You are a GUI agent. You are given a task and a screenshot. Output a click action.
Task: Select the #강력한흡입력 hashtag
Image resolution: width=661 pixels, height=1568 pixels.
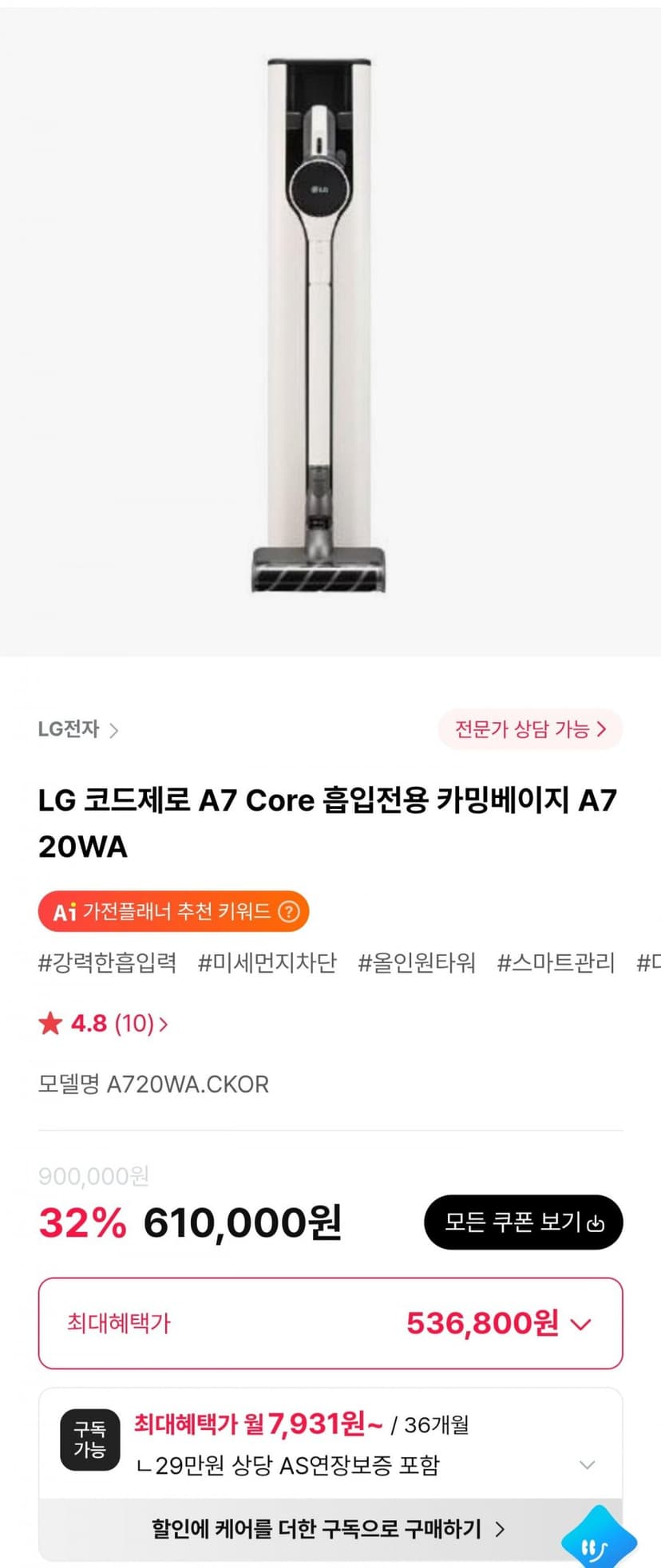pyautogui.click(x=107, y=962)
